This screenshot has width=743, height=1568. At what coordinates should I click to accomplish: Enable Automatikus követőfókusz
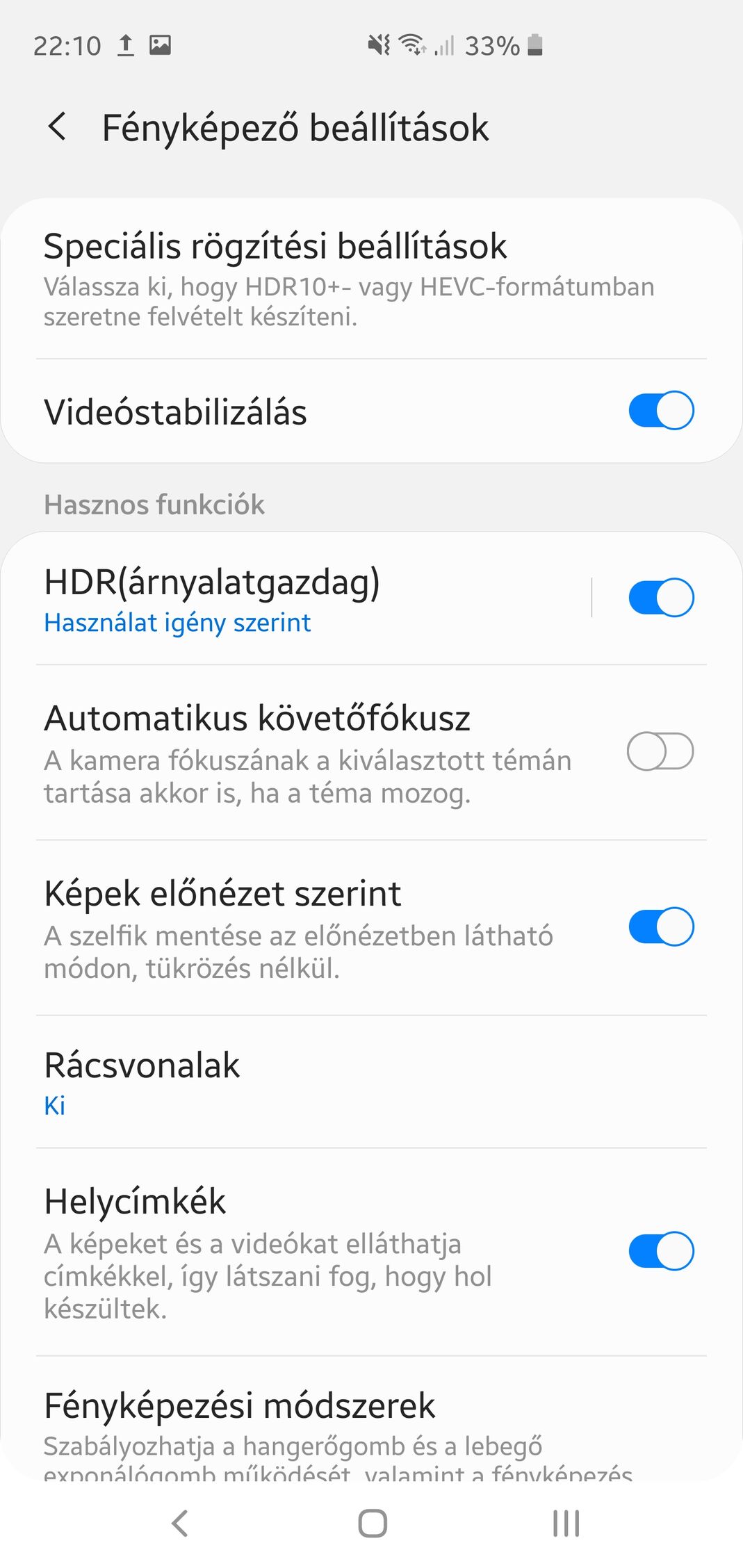click(660, 751)
